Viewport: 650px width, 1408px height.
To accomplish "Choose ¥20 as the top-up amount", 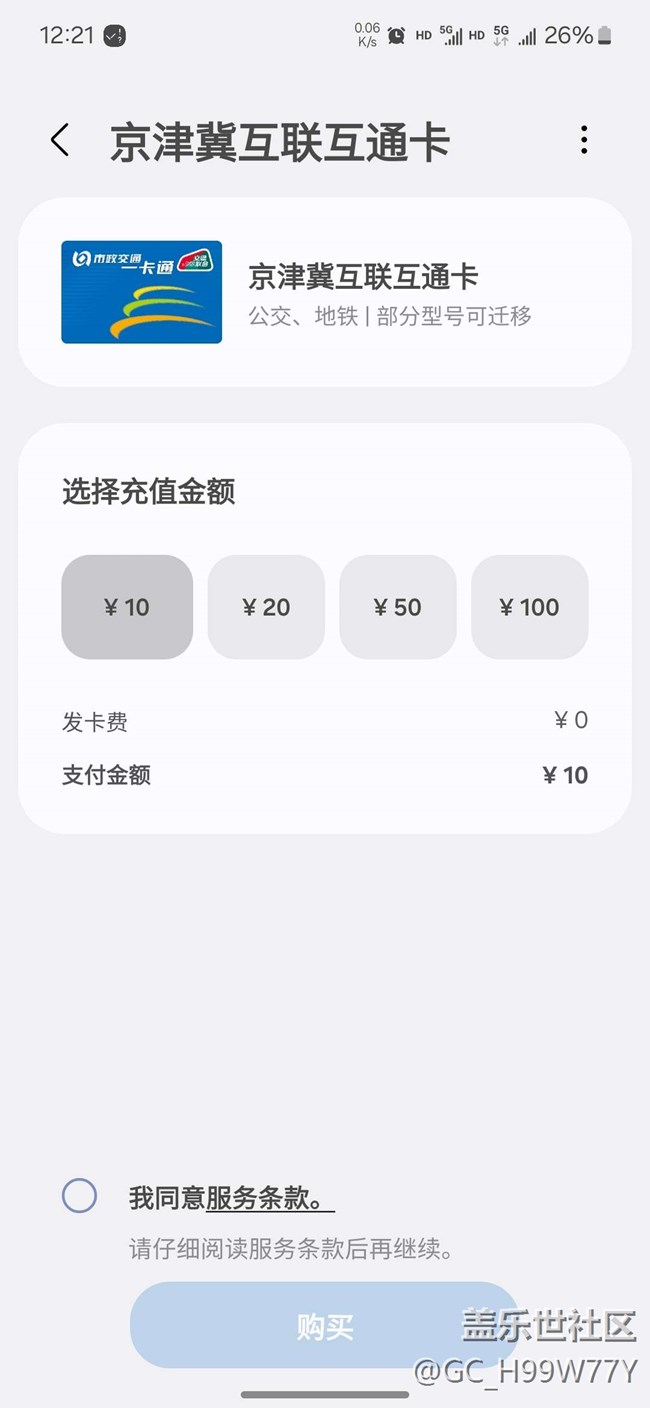I will pos(266,607).
